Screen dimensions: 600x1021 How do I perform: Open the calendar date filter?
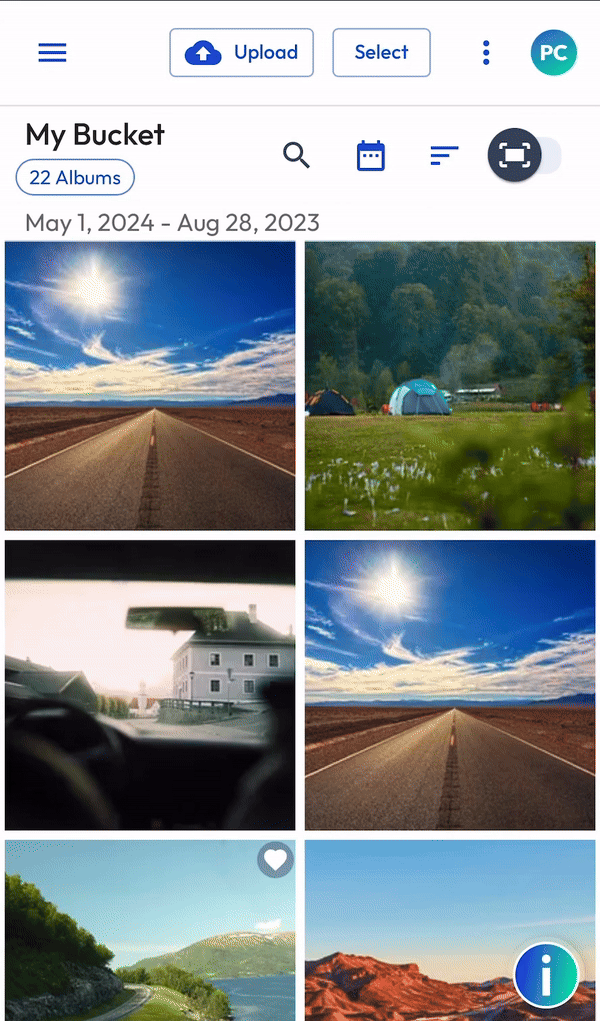[371, 156]
